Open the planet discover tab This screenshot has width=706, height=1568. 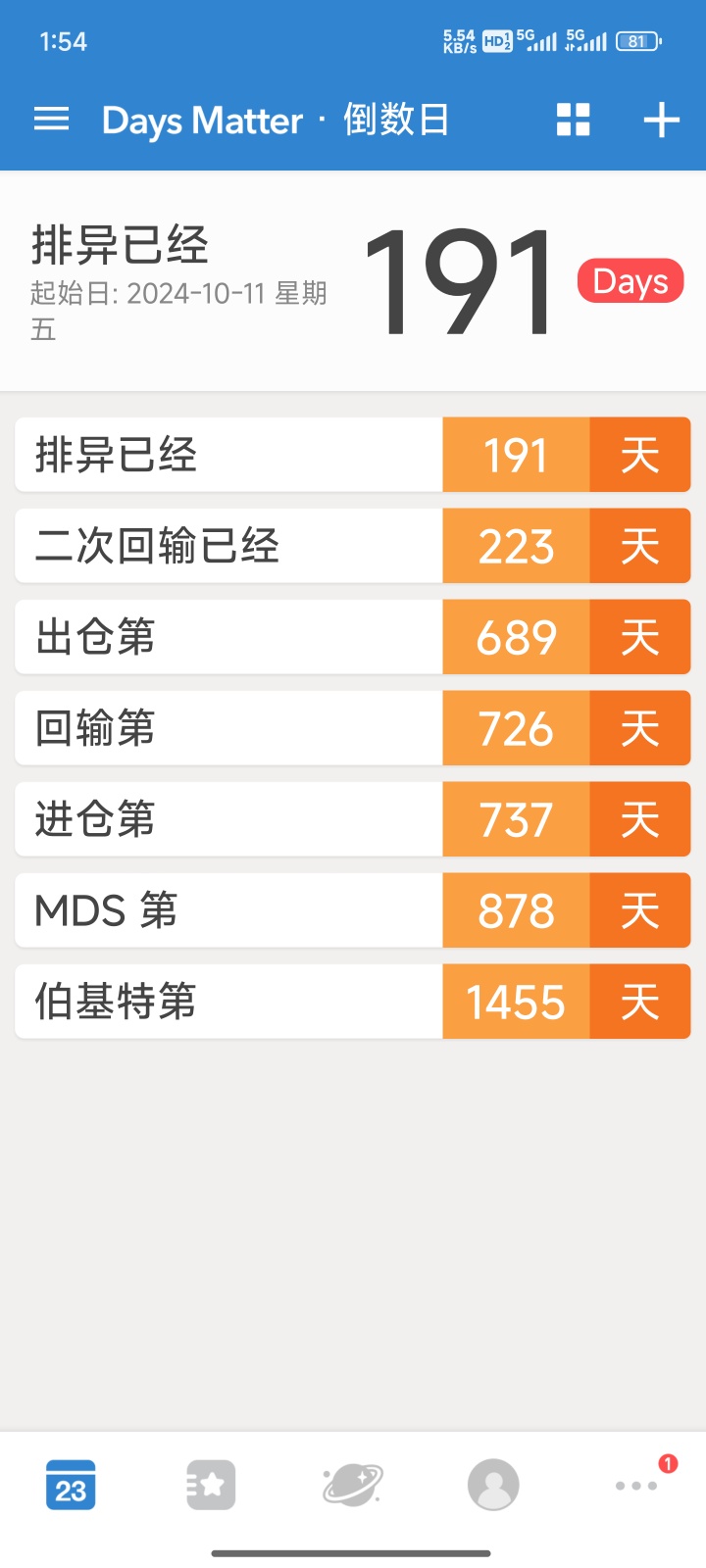[x=352, y=1485]
